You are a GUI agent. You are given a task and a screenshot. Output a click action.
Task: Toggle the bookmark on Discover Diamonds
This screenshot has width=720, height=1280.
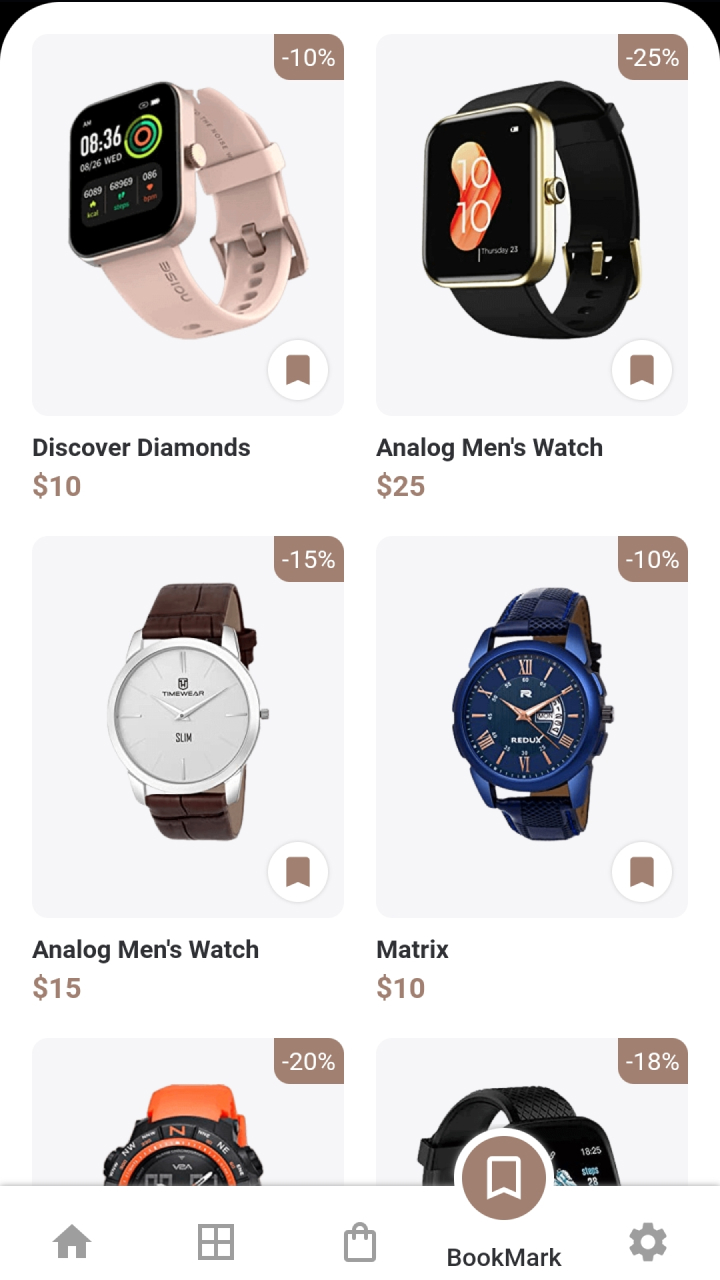pos(298,370)
